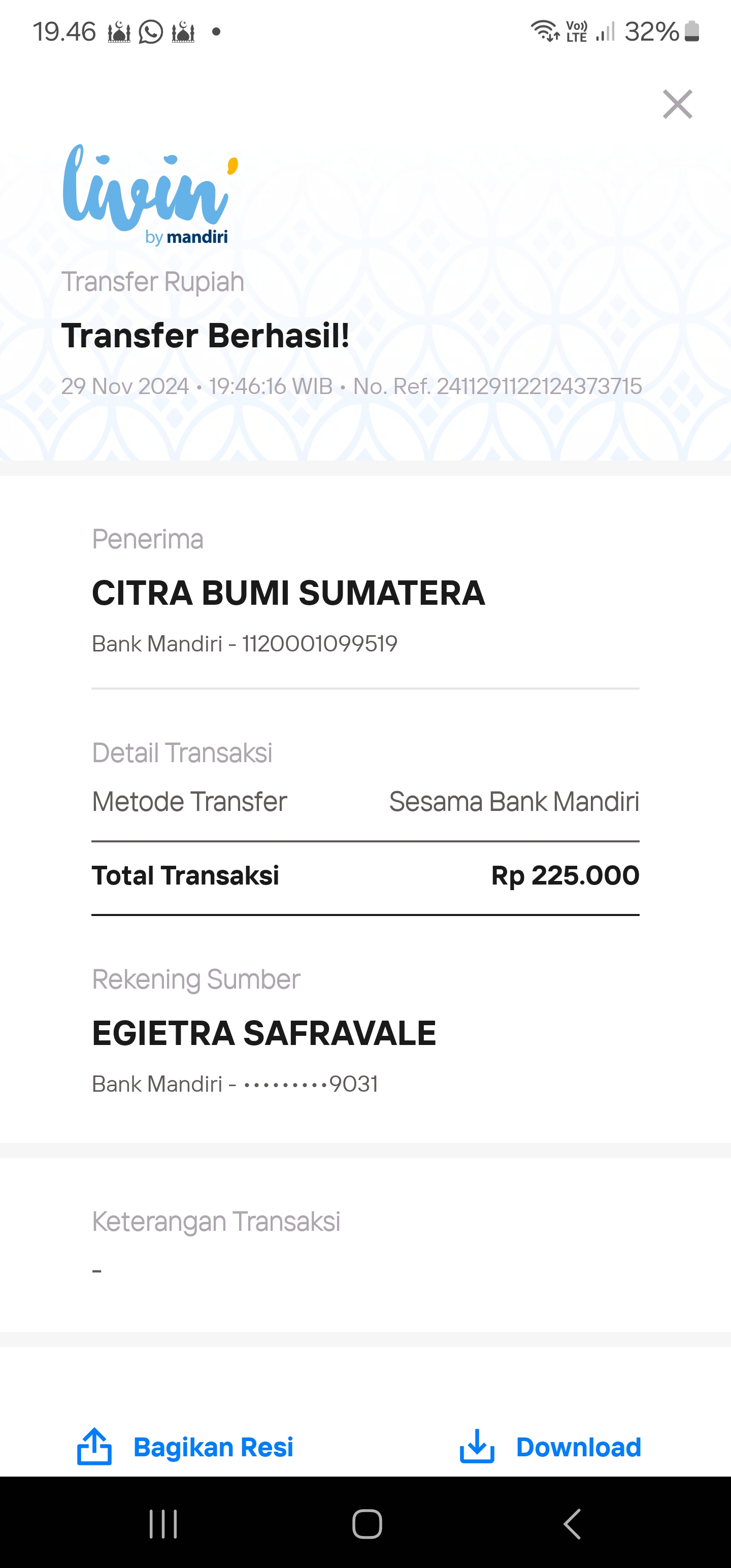Screen dimensions: 731x1568
Task: Download the transfer receipt
Action: pos(550,1447)
